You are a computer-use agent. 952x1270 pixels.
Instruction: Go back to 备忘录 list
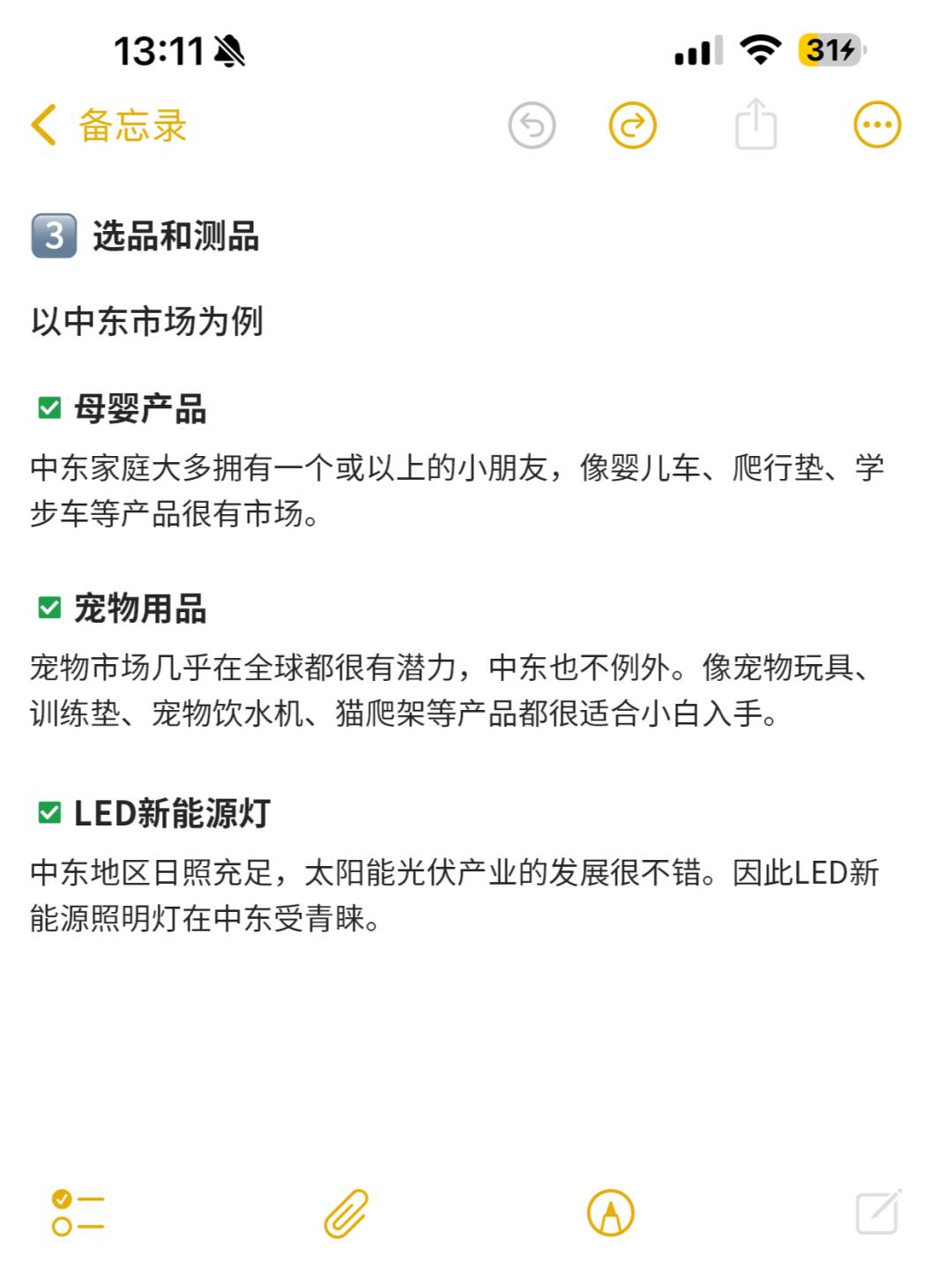point(108,125)
